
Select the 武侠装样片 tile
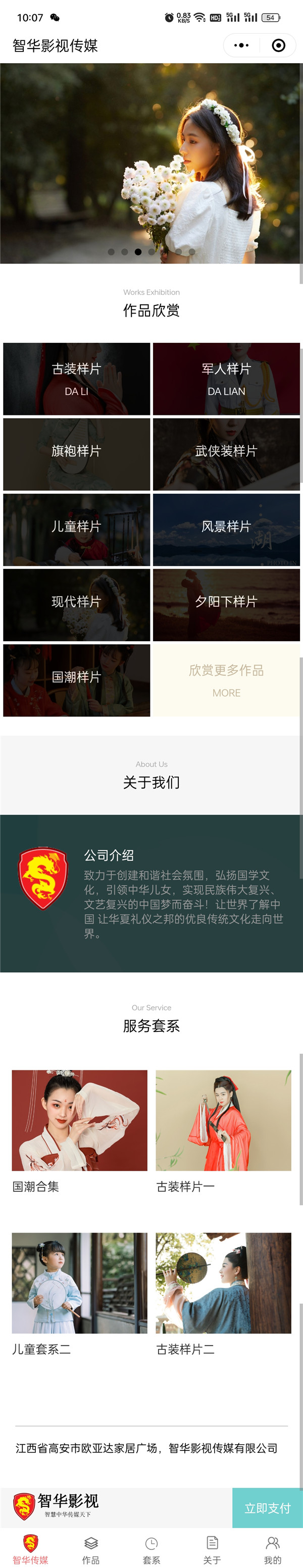[226, 454]
